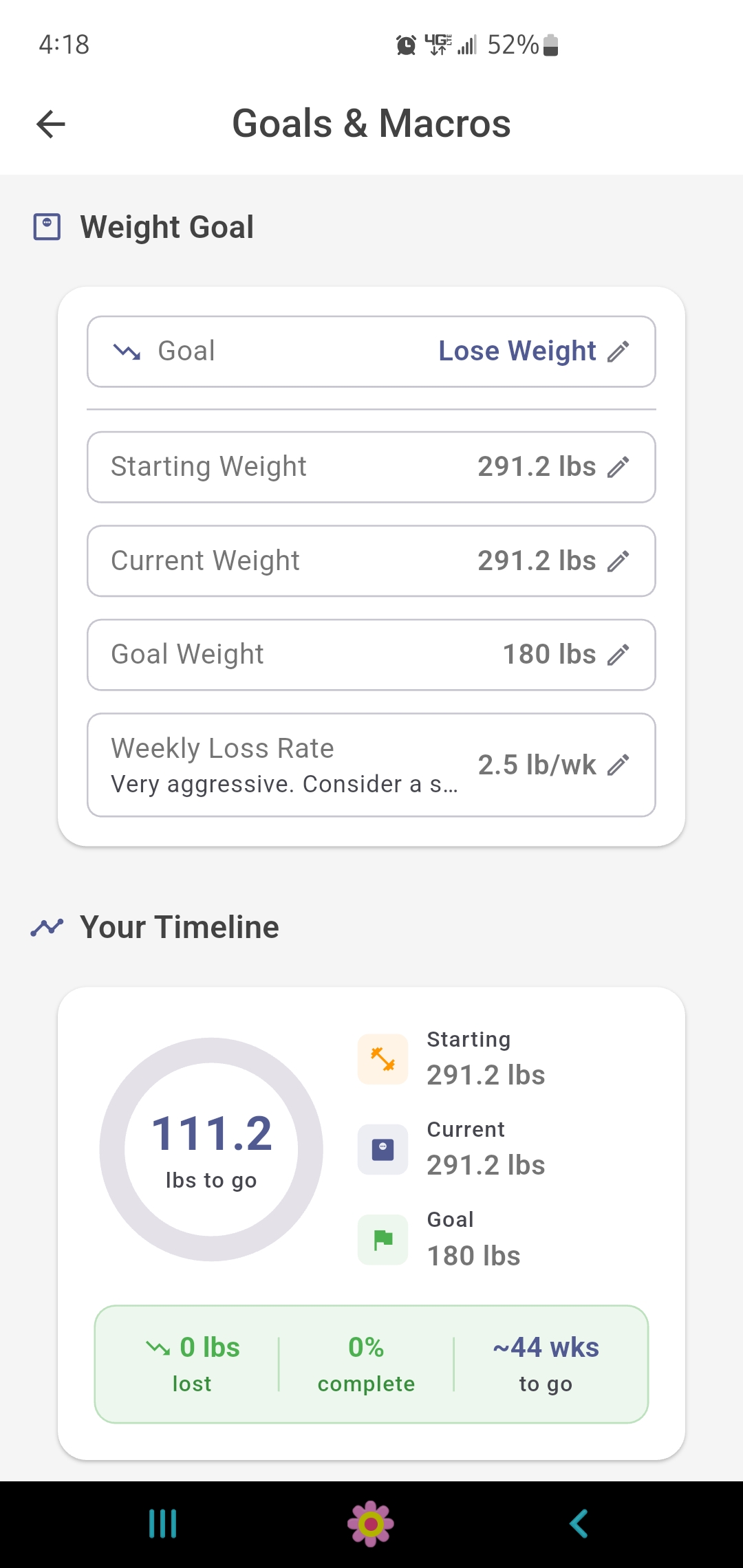Change the 2.5 lb/wk Weekly Loss Rate

[618, 764]
